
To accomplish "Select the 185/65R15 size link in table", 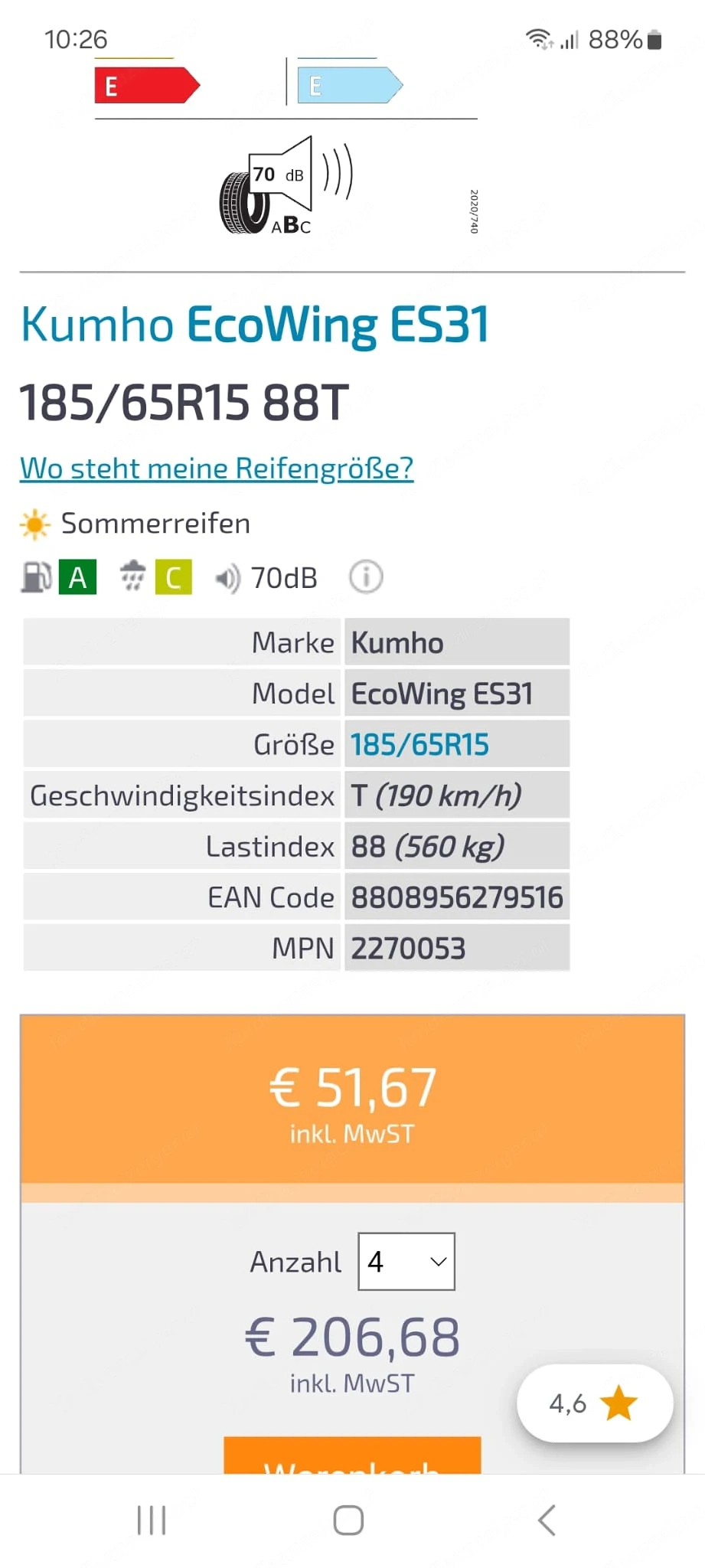I will [x=422, y=743].
